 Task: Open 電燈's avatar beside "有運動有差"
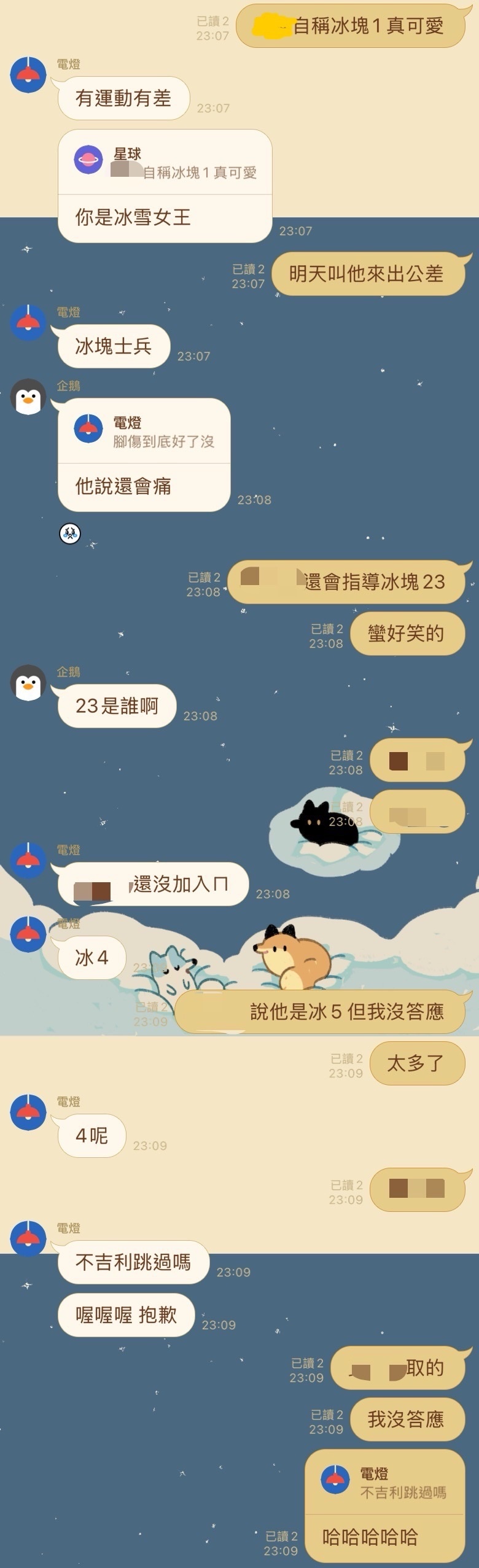28,75
